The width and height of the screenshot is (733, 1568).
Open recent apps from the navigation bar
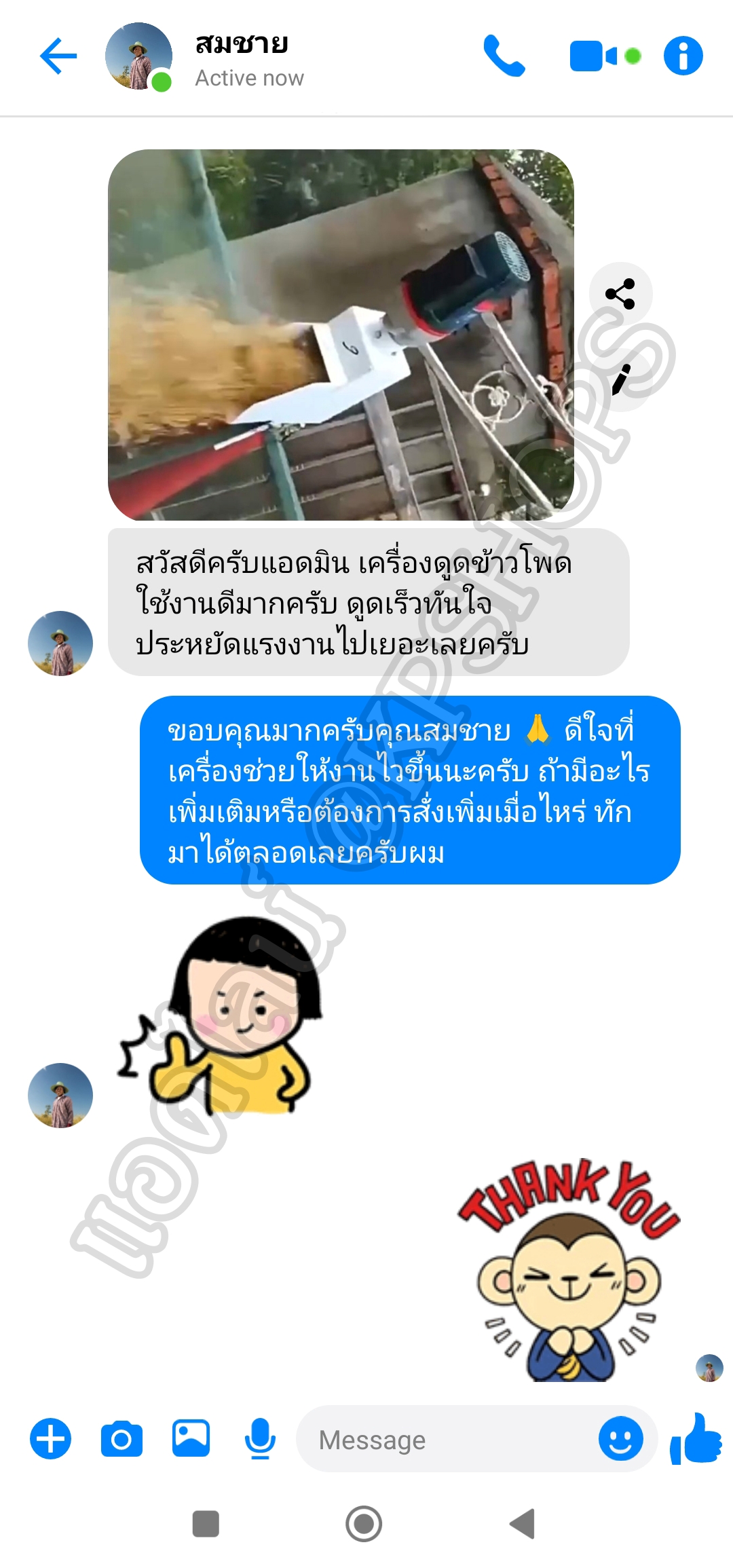click(x=206, y=1524)
